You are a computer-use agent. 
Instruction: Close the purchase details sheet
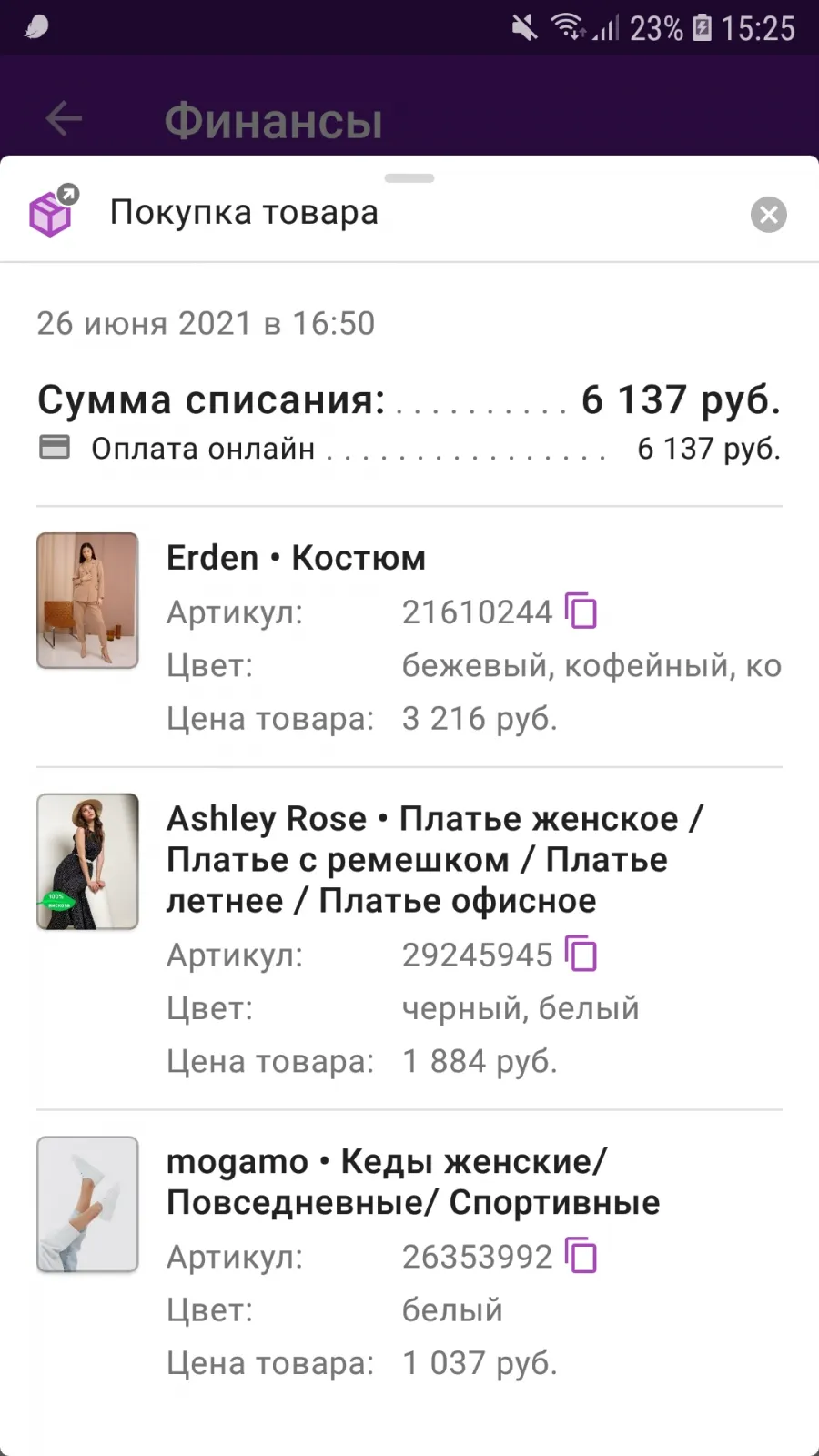[x=768, y=215]
